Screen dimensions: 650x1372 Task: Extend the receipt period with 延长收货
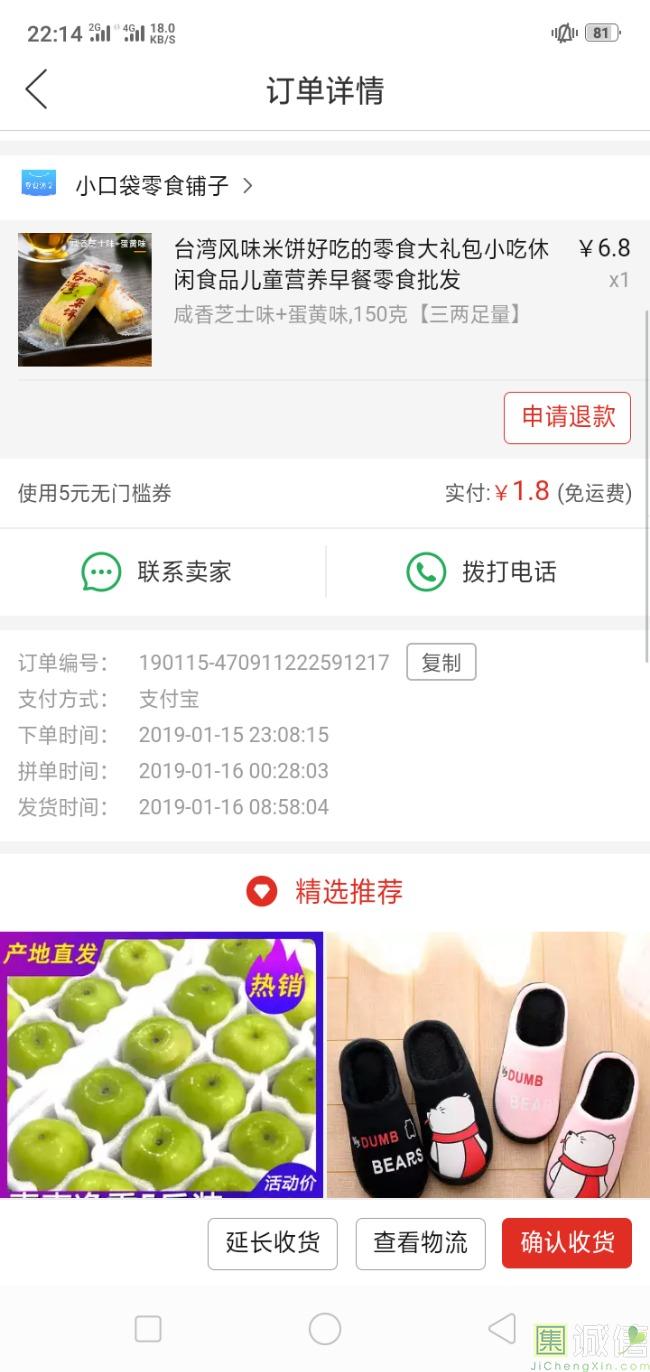(x=272, y=1243)
